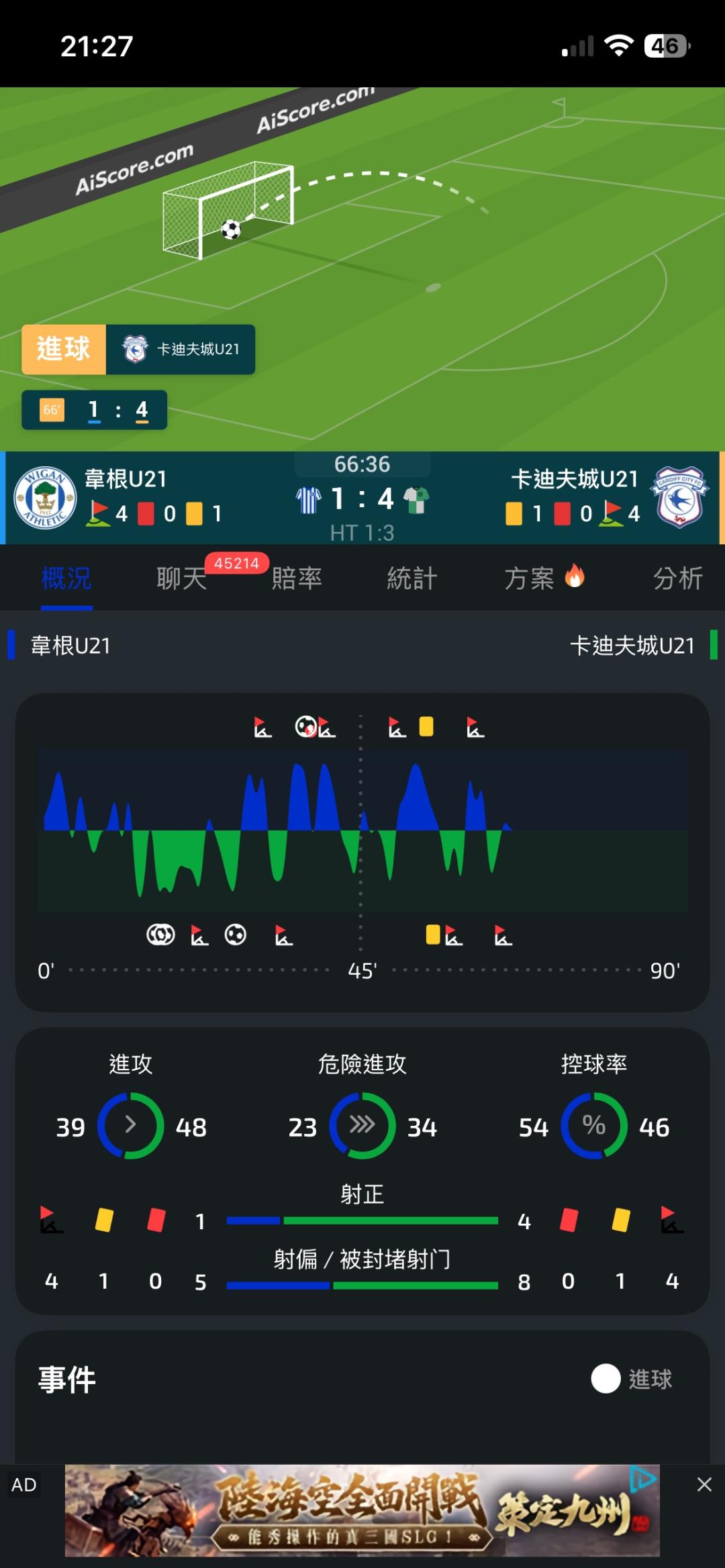
Task: Go to the 分析 tab
Action: point(678,578)
